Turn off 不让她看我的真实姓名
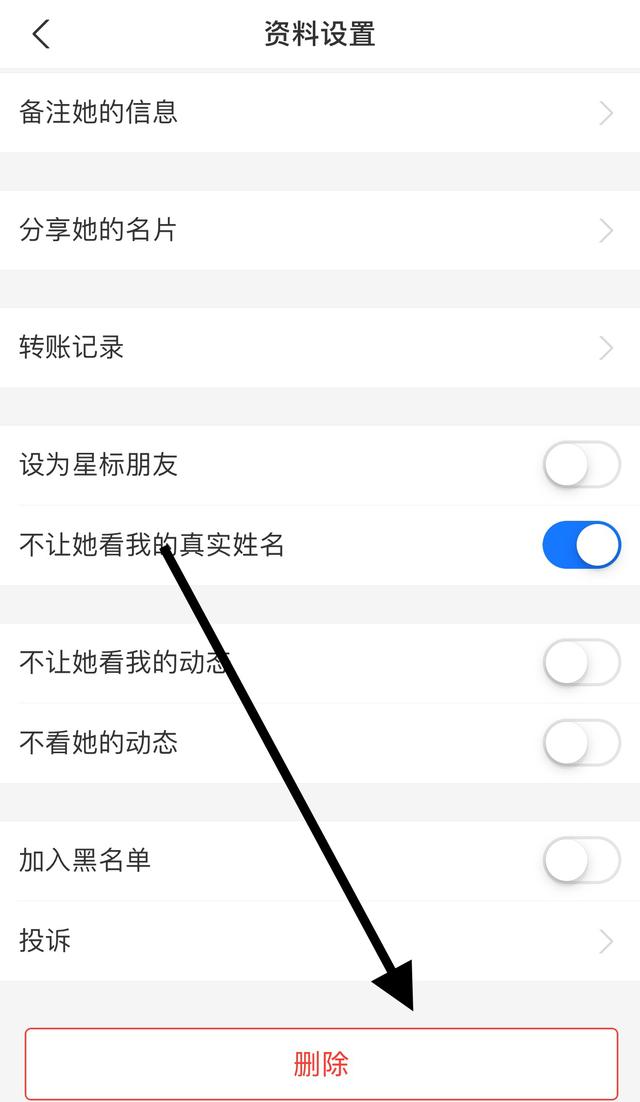Image resolution: width=640 pixels, height=1102 pixels. (x=581, y=545)
